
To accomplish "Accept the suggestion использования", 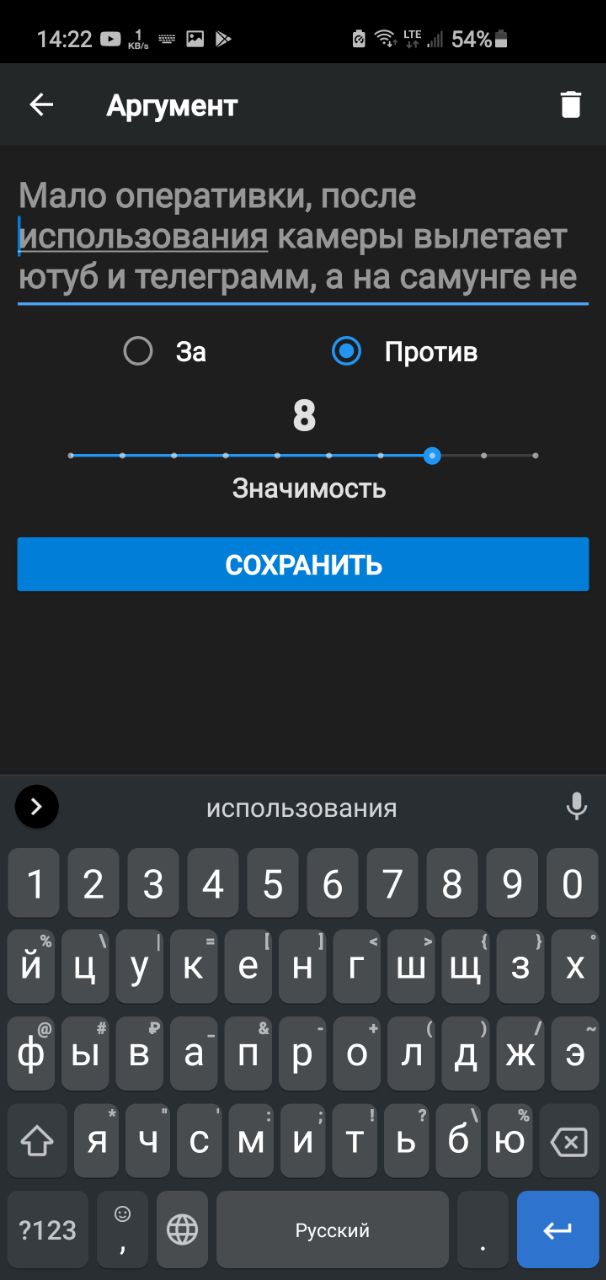I will point(301,808).
